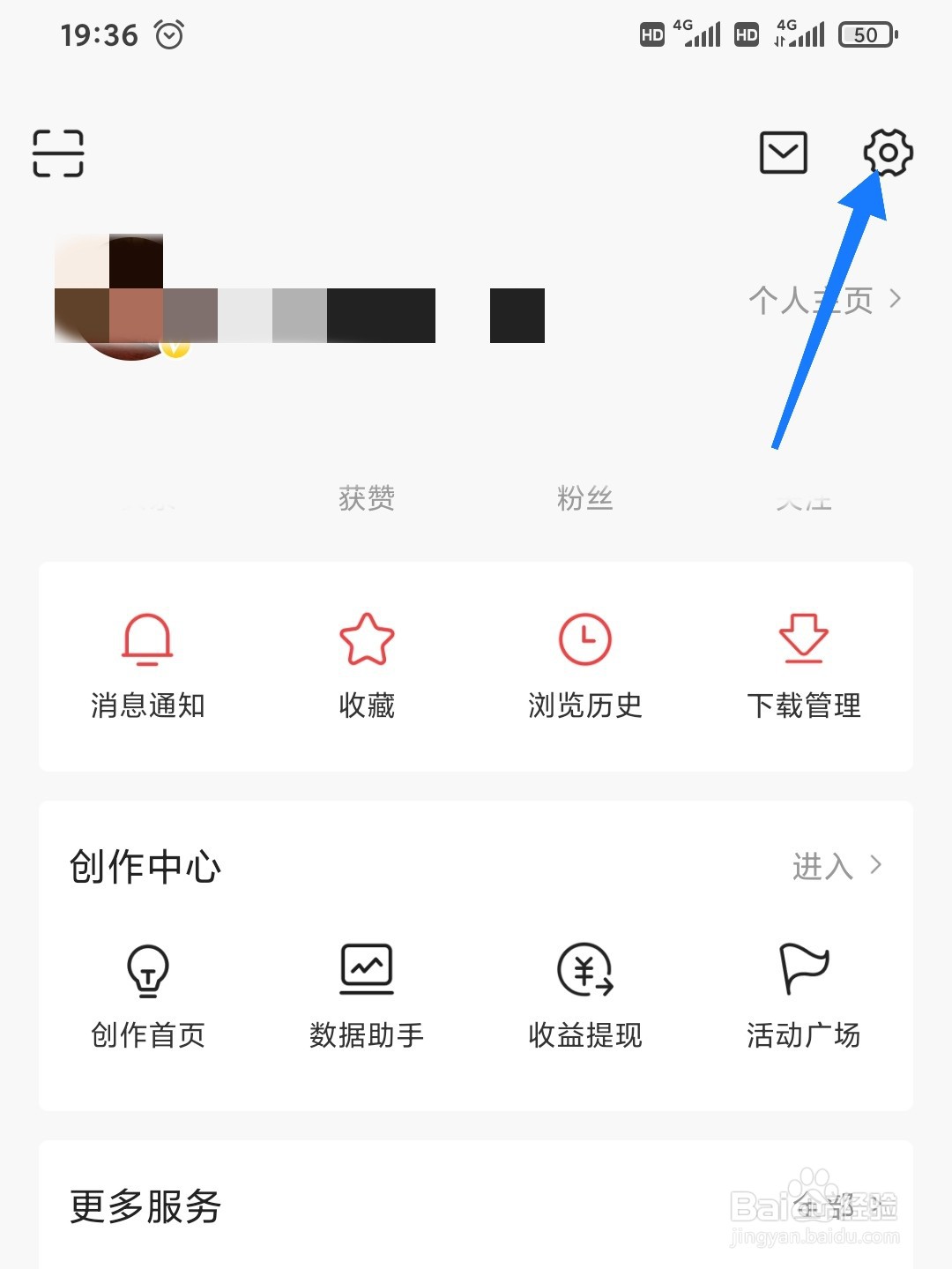Tap the alarm clock status bar icon
This screenshot has width=952, height=1269.
click(168, 35)
